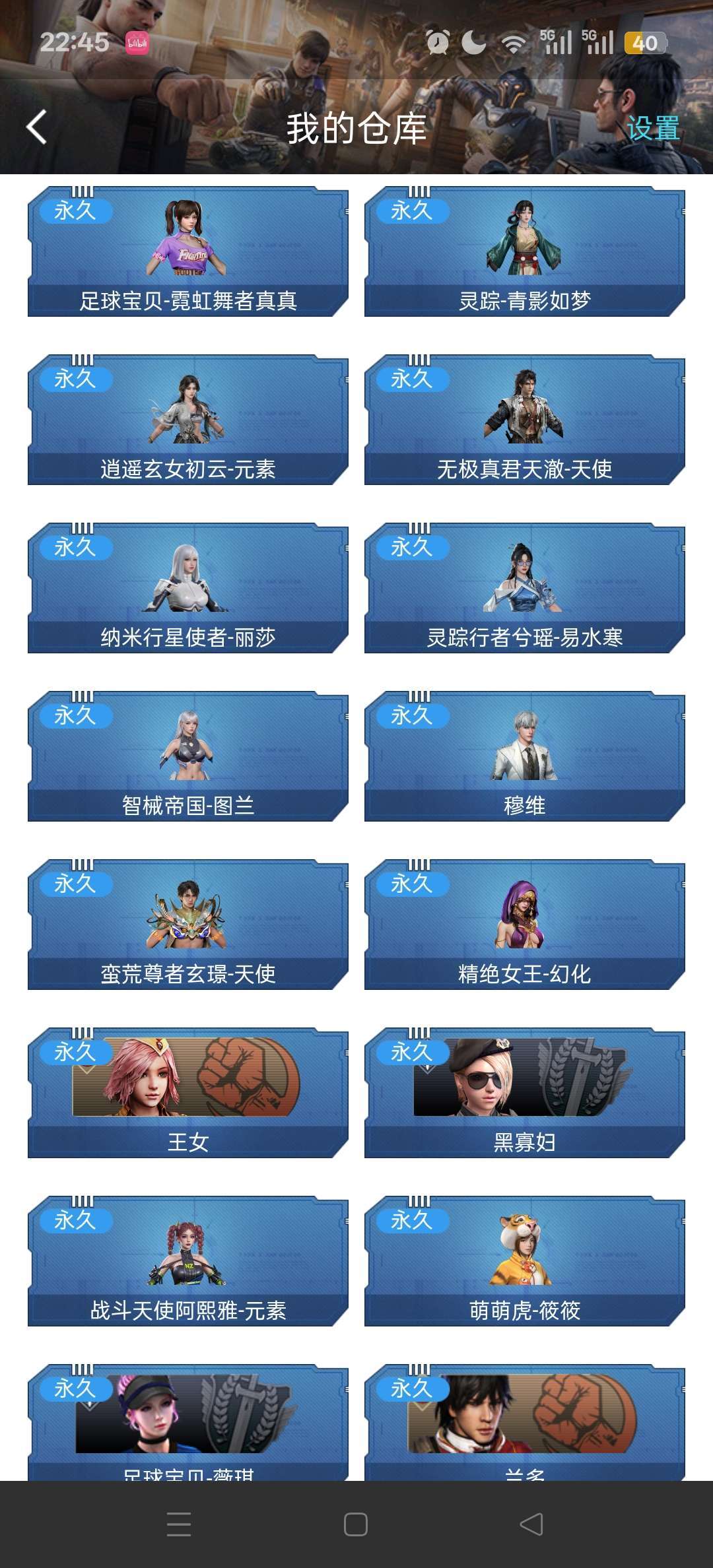Open the system recent apps menu
The height and width of the screenshot is (1568, 713).
tap(179, 1524)
